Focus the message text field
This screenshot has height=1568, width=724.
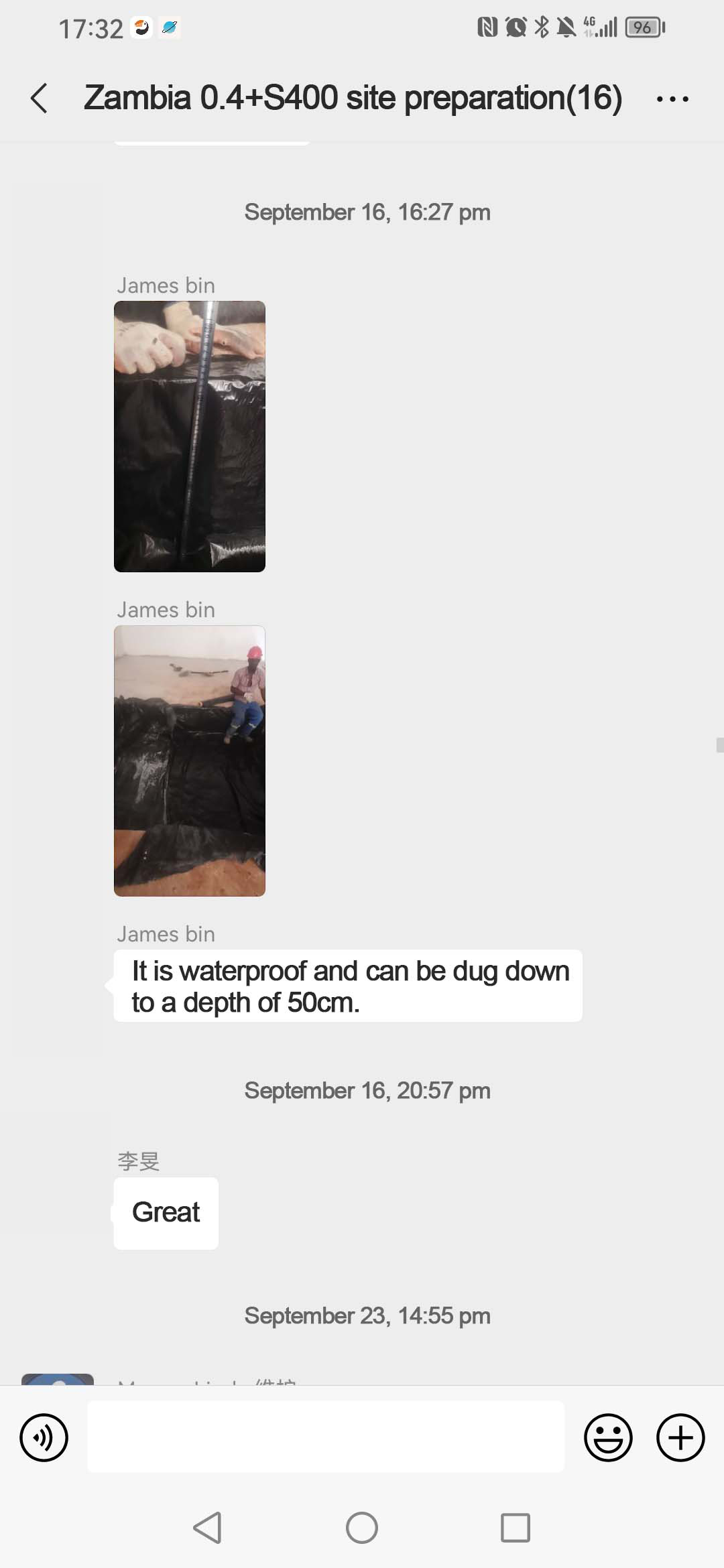(x=326, y=1437)
